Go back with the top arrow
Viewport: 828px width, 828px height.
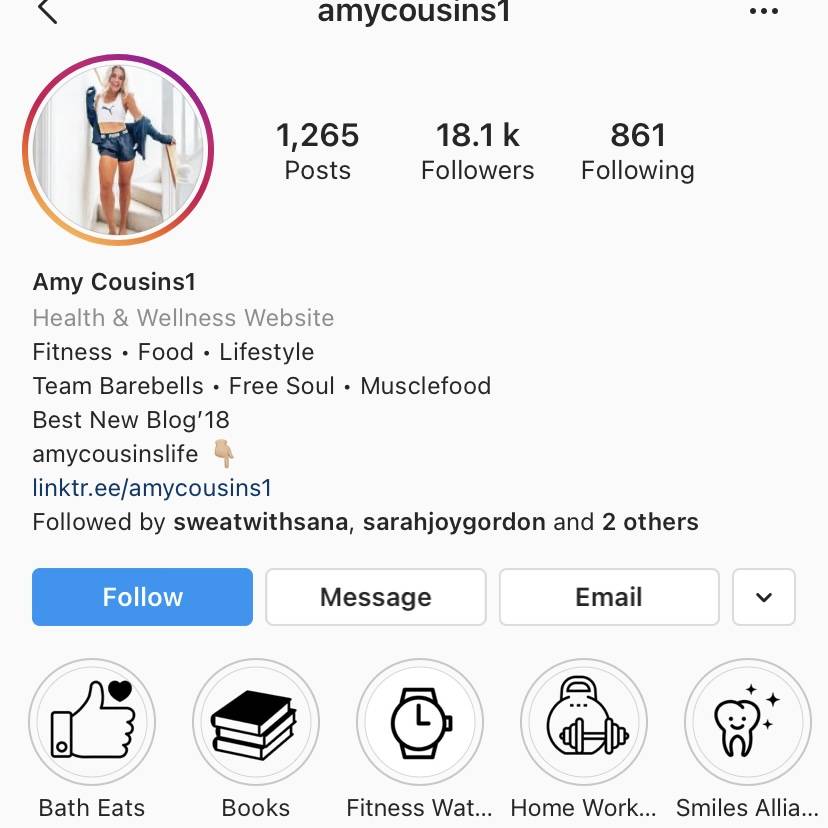[46, 12]
